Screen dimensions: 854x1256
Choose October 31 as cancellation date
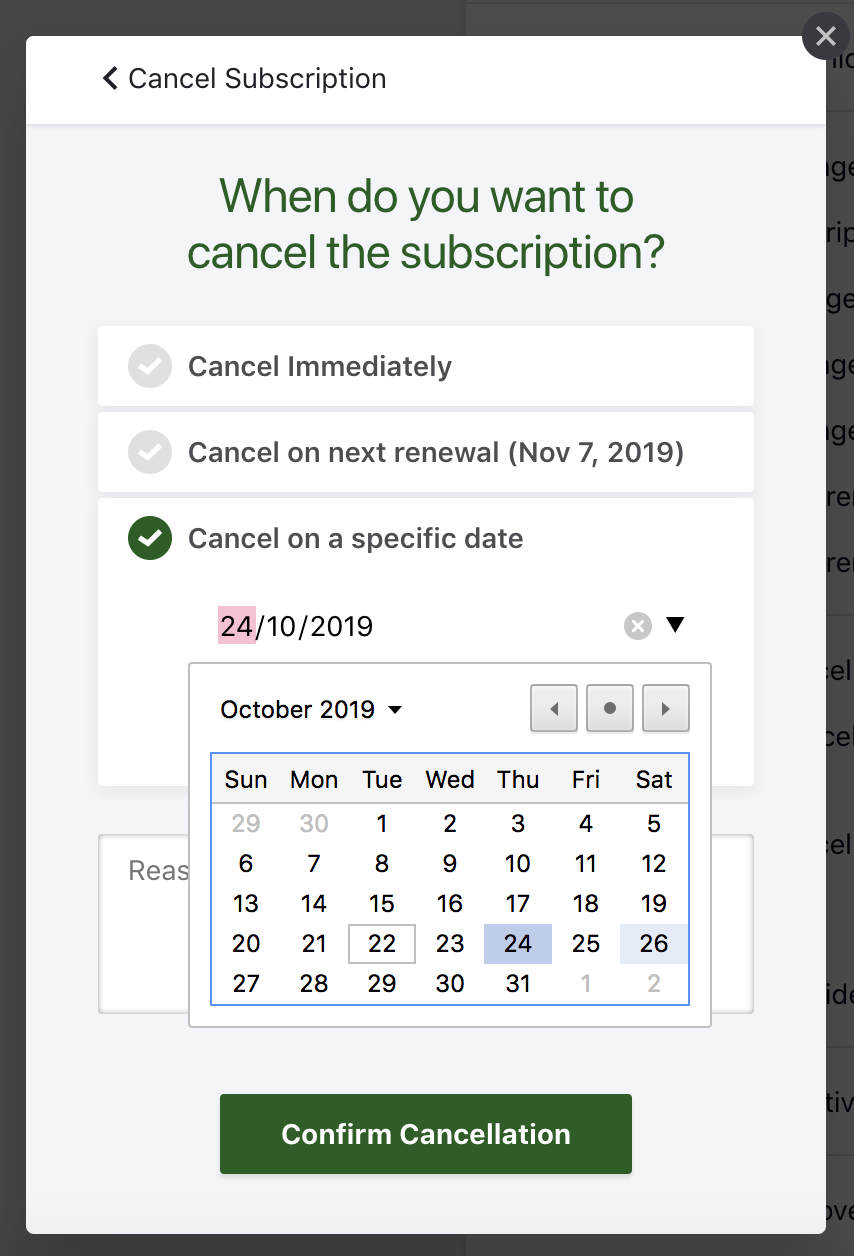coord(518,983)
